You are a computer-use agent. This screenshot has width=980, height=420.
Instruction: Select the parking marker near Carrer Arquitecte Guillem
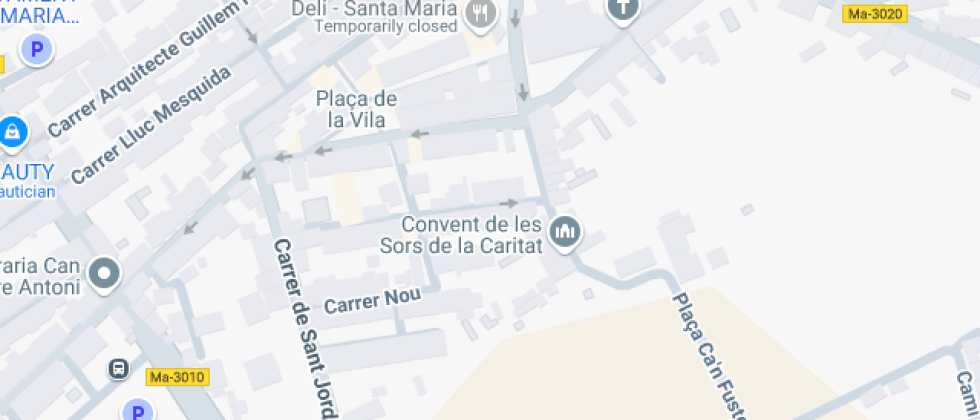coord(37,48)
